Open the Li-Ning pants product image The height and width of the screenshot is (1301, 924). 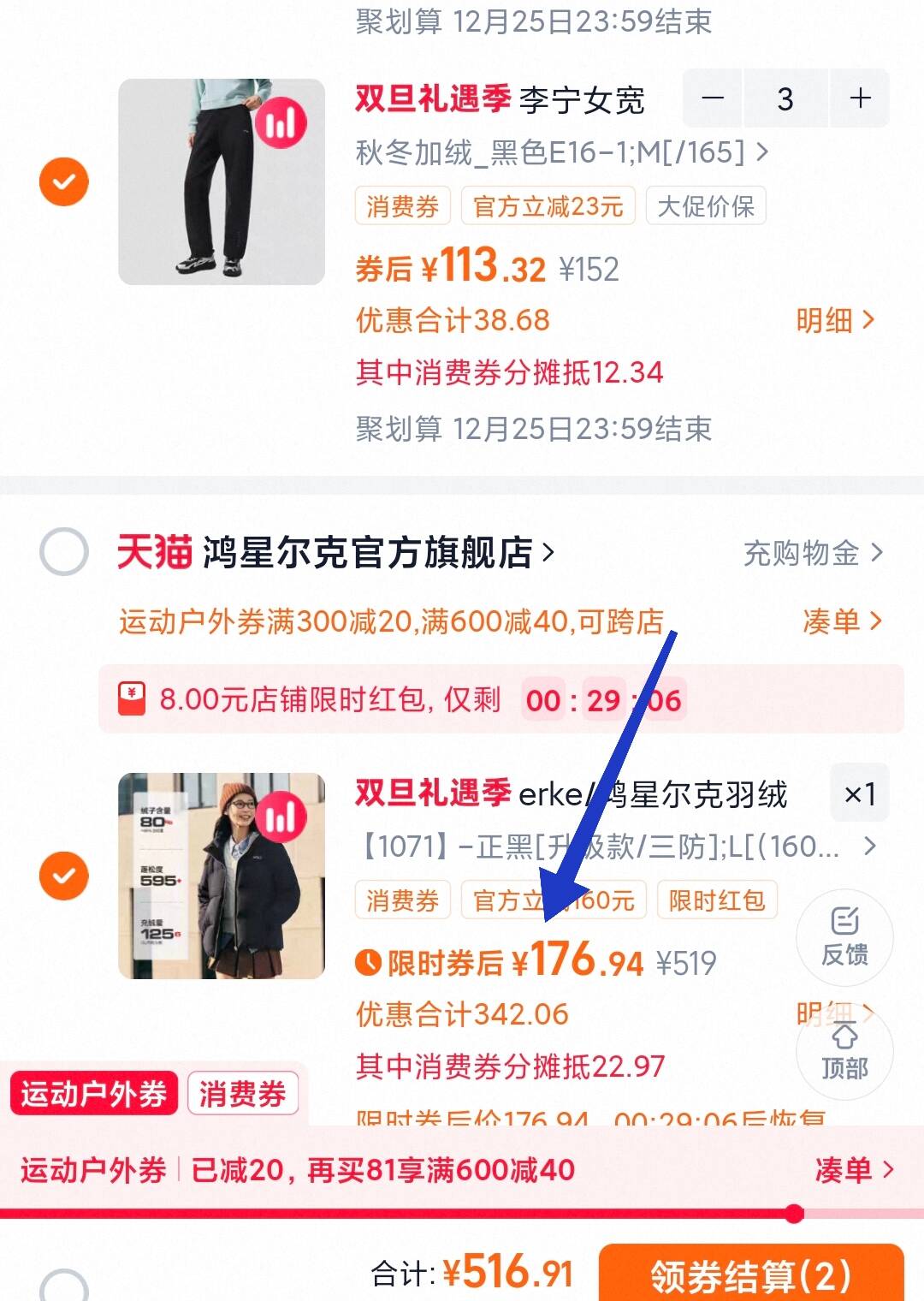click(x=222, y=181)
